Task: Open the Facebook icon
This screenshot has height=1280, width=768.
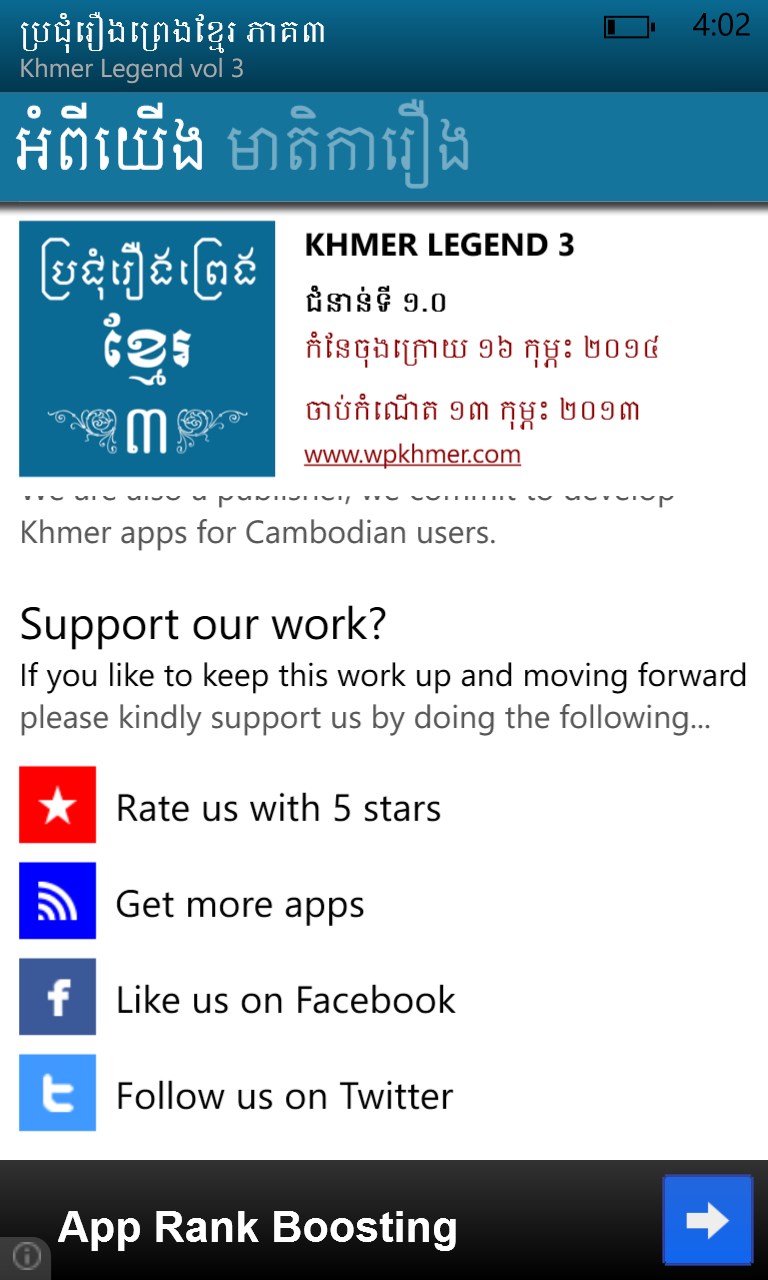Action: (x=57, y=997)
